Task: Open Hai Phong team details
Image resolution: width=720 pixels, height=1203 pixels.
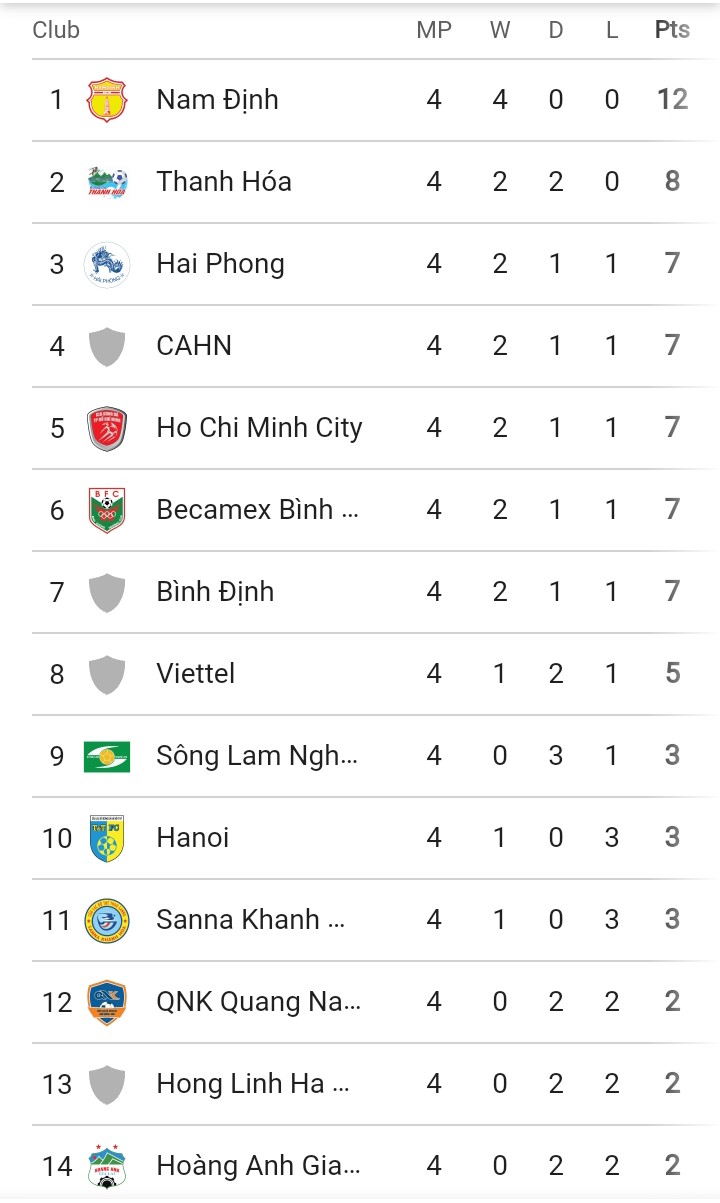Action: click(x=220, y=264)
